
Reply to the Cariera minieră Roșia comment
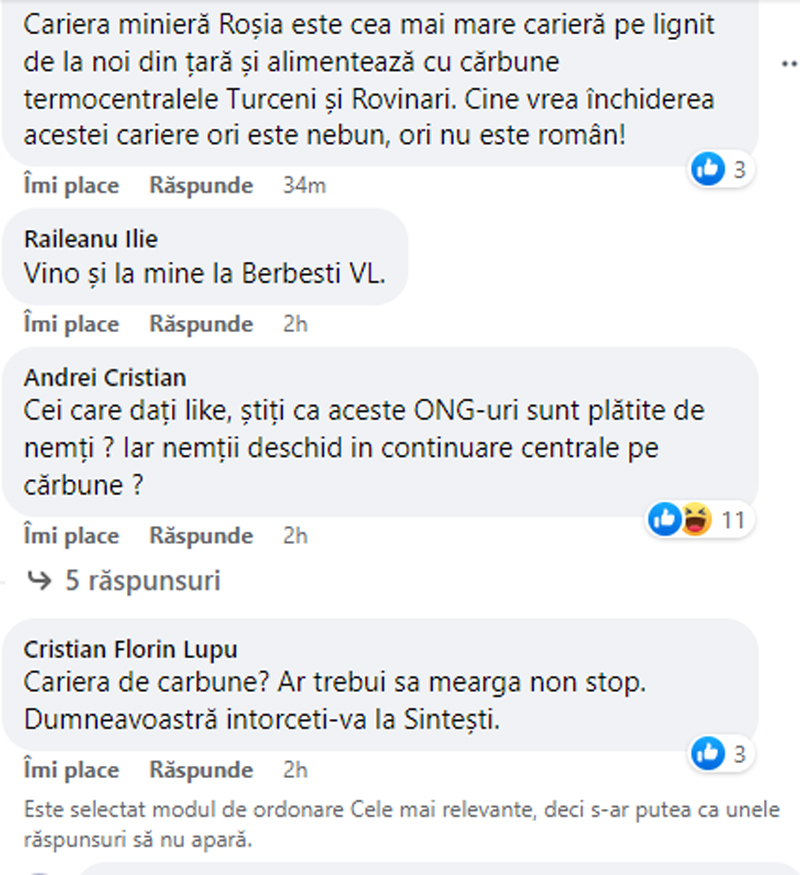click(x=201, y=186)
